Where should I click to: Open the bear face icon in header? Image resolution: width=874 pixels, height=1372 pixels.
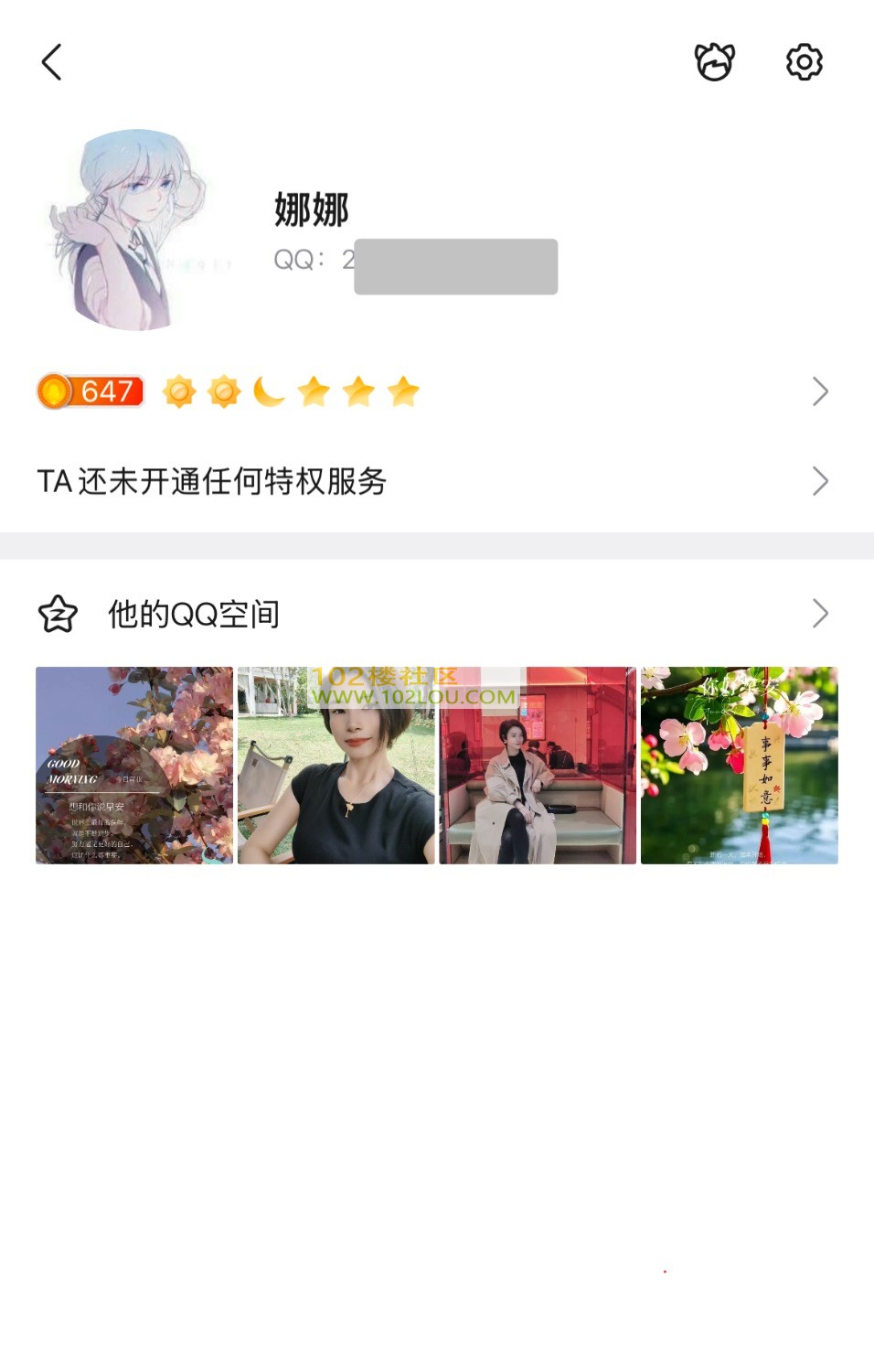(x=714, y=62)
